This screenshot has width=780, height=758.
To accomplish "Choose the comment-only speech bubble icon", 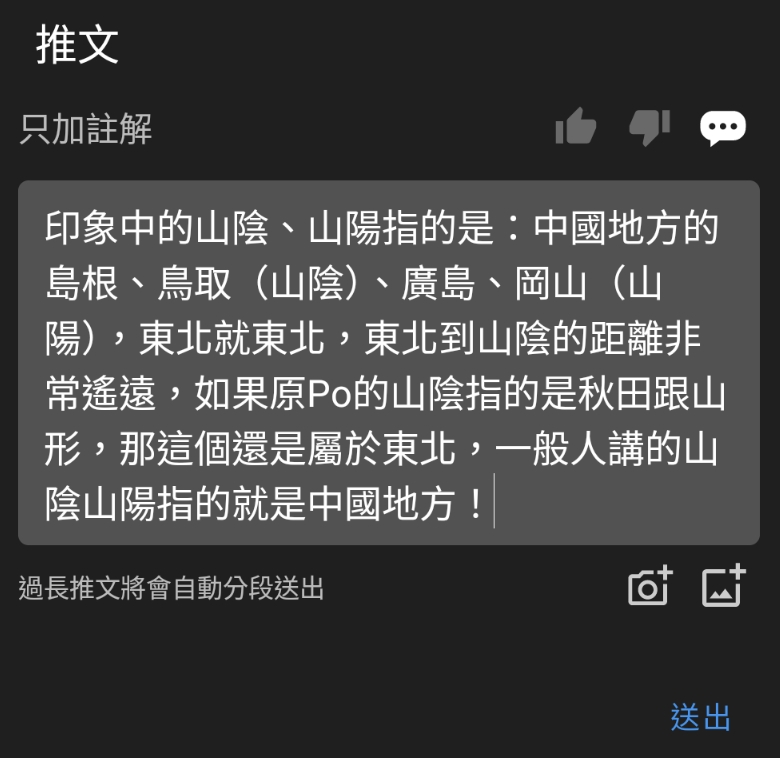I will click(722, 127).
